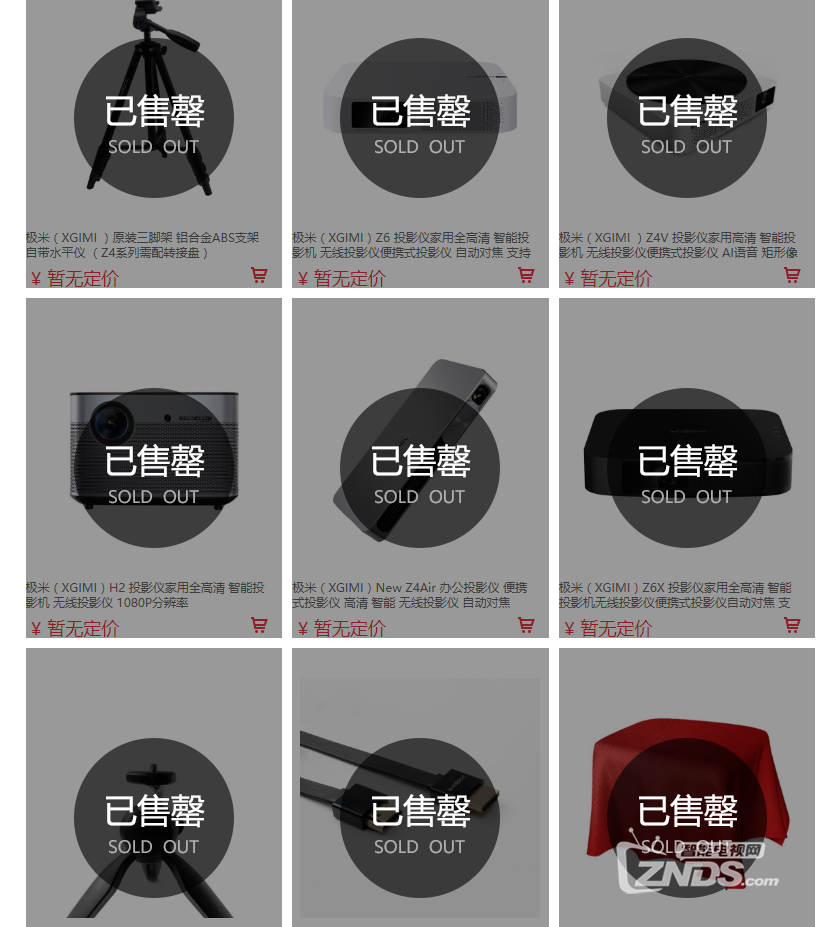Image resolution: width=827 pixels, height=927 pixels.
Task: Tap cart icon on New Z4Air
Action: (526, 625)
